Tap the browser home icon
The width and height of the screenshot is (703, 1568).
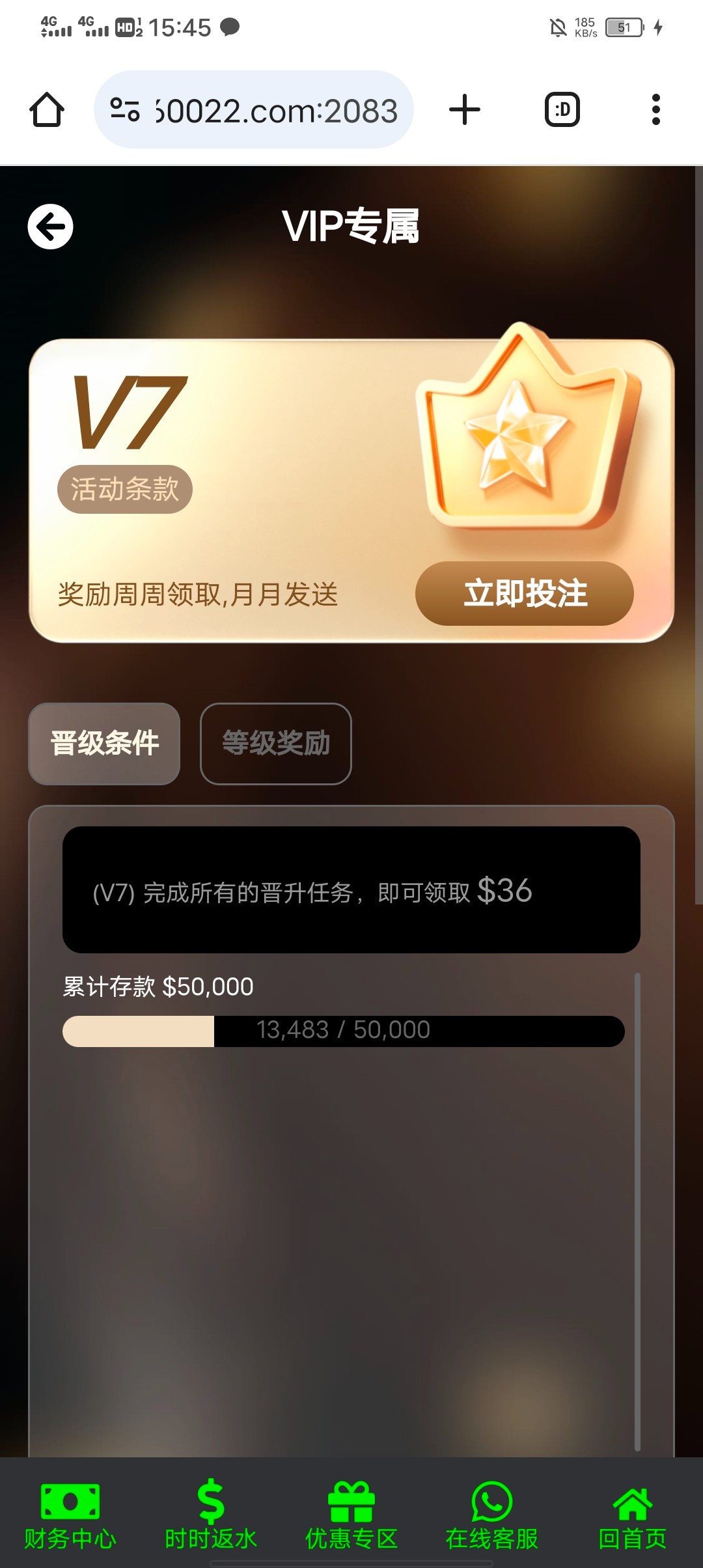pyautogui.click(x=47, y=109)
